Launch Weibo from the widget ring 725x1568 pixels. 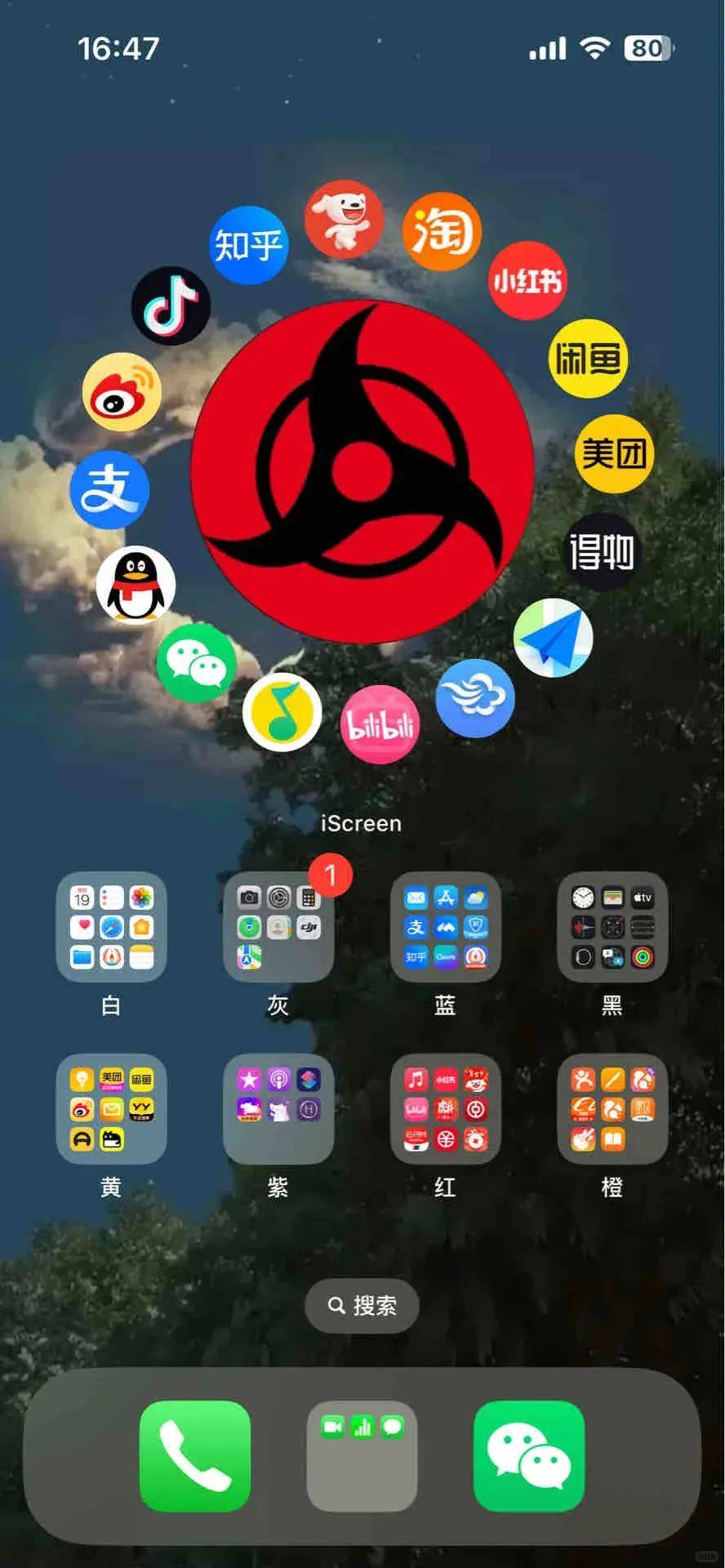pyautogui.click(x=122, y=393)
